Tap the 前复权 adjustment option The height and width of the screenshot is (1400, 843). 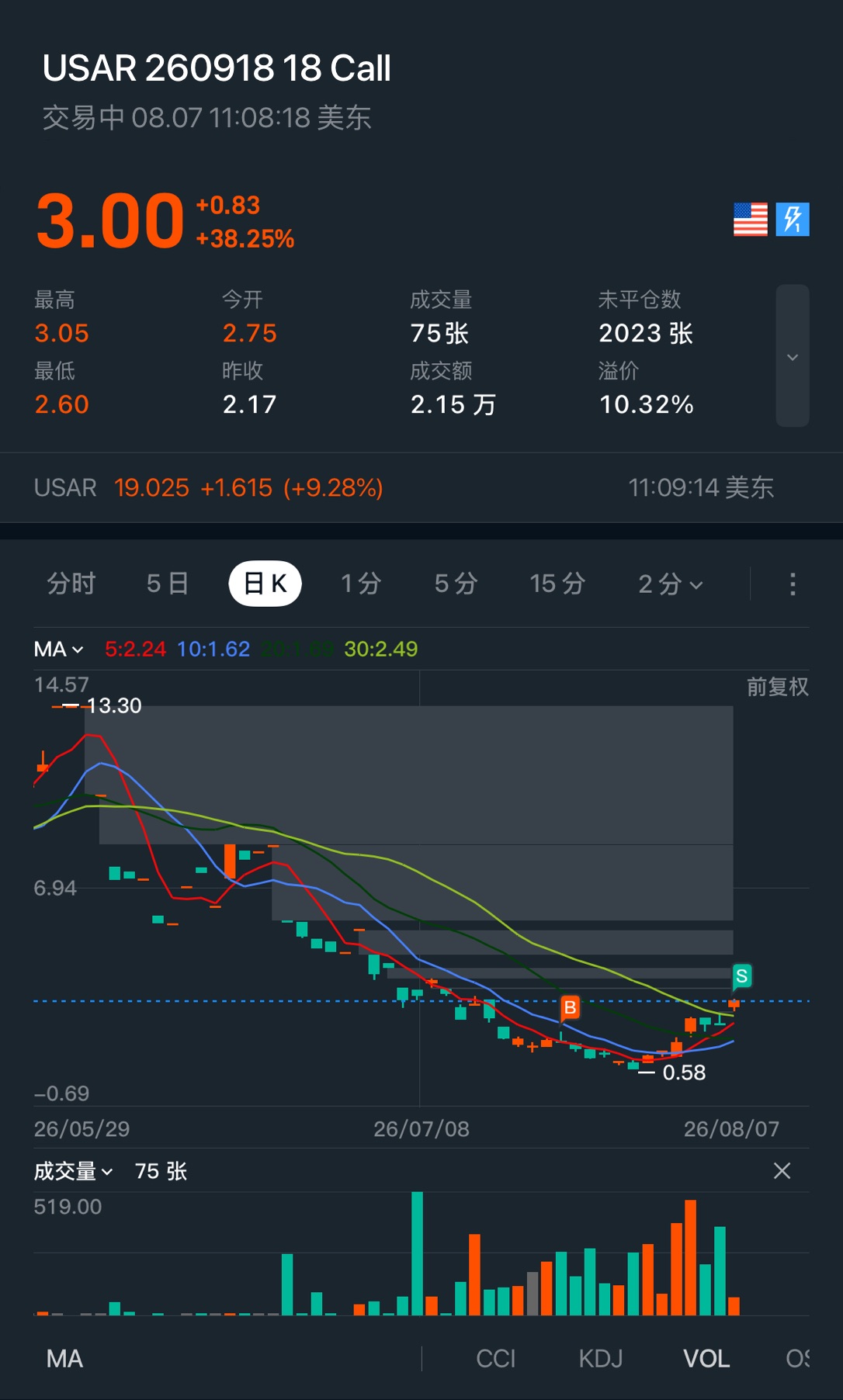777,687
